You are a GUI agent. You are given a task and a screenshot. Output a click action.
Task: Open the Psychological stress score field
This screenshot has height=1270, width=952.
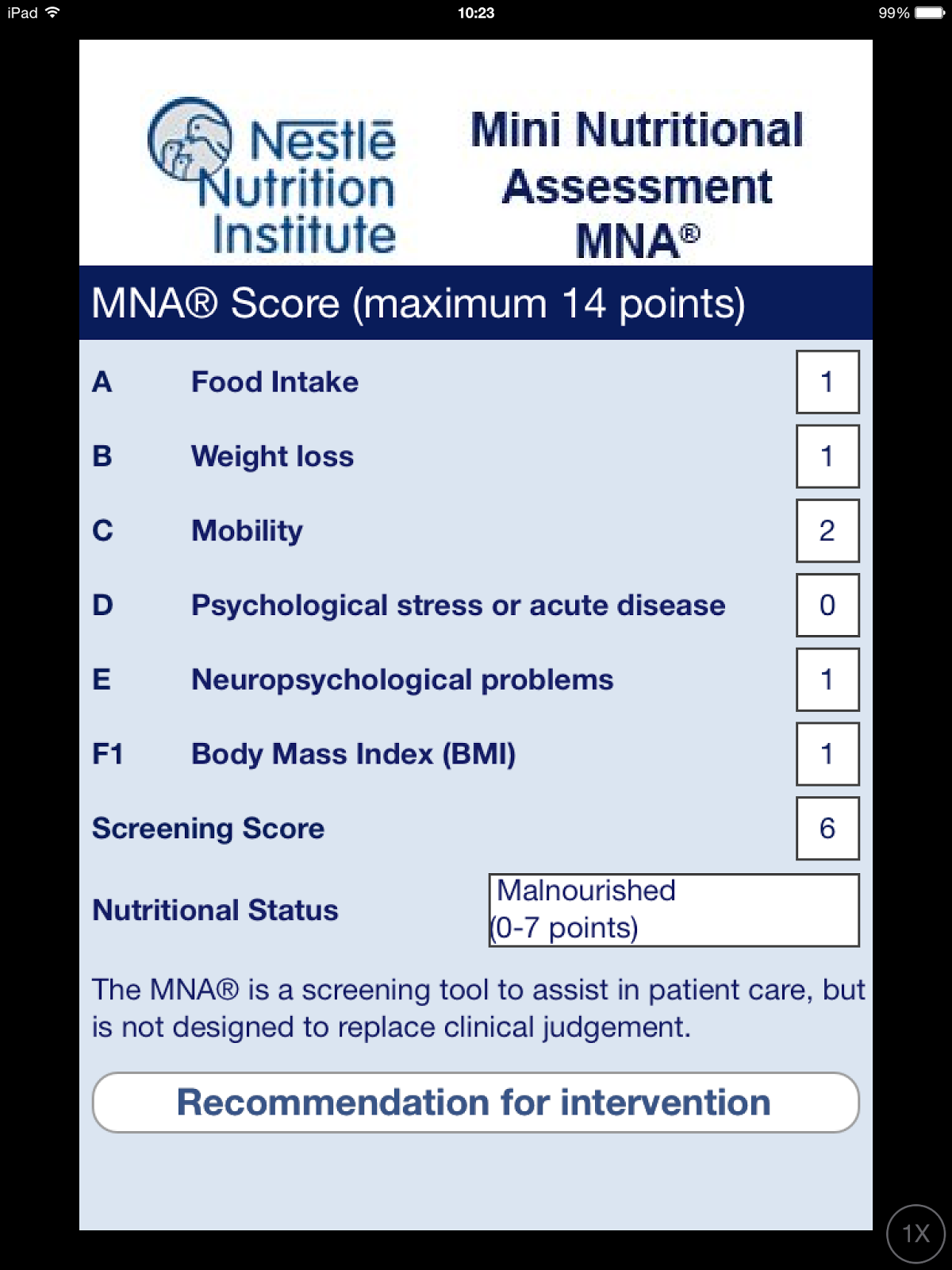(x=827, y=605)
